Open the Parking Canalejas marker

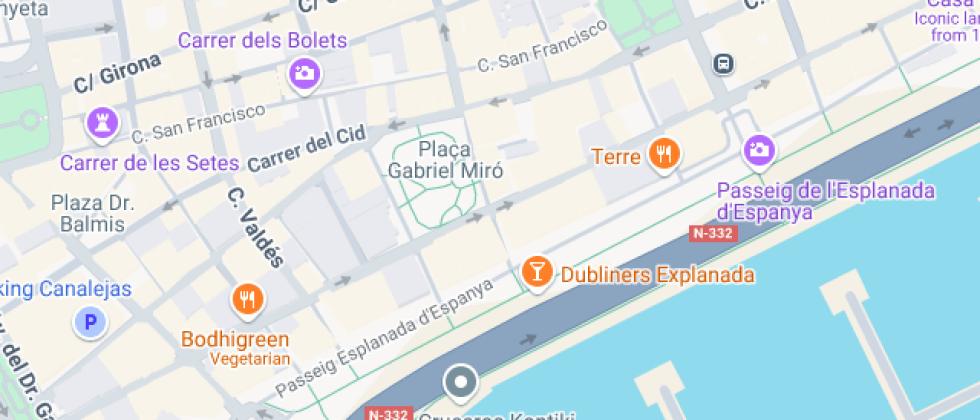(91, 322)
